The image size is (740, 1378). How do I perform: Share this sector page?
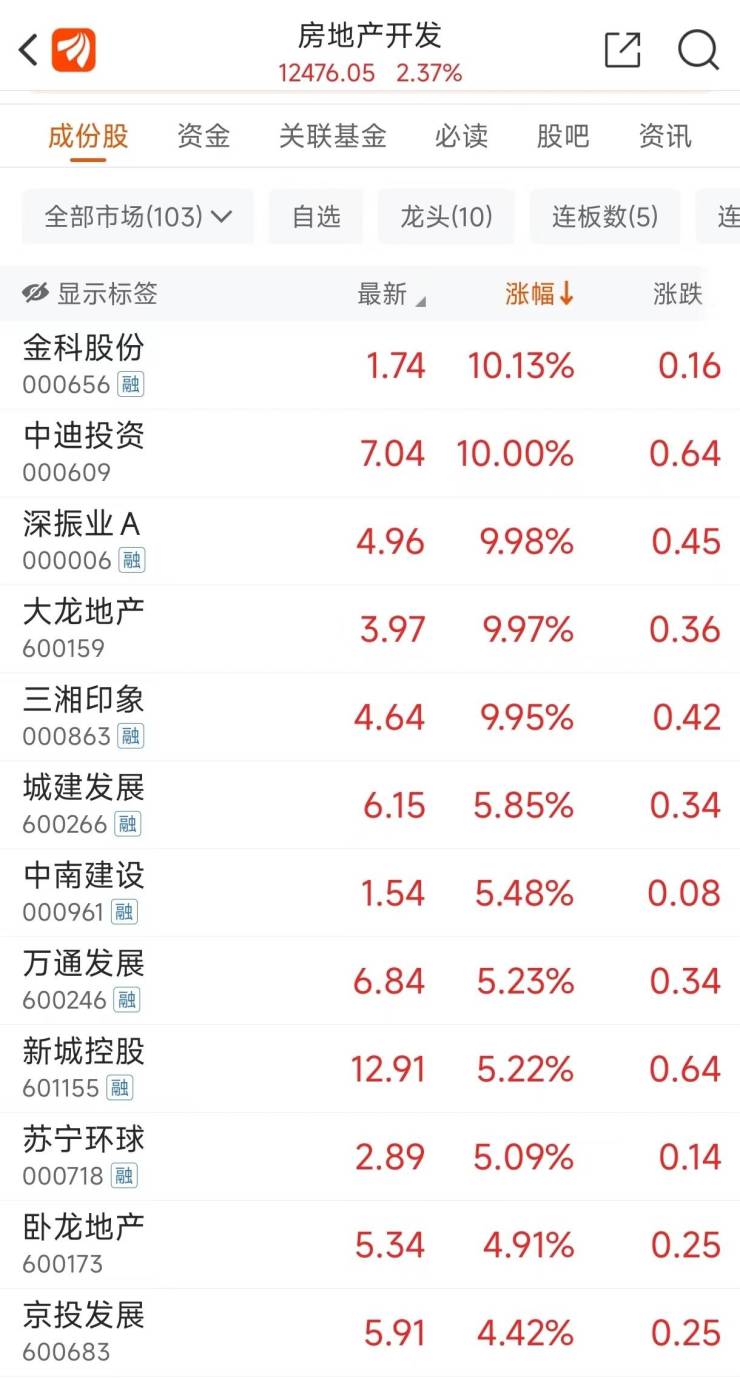pyautogui.click(x=622, y=49)
